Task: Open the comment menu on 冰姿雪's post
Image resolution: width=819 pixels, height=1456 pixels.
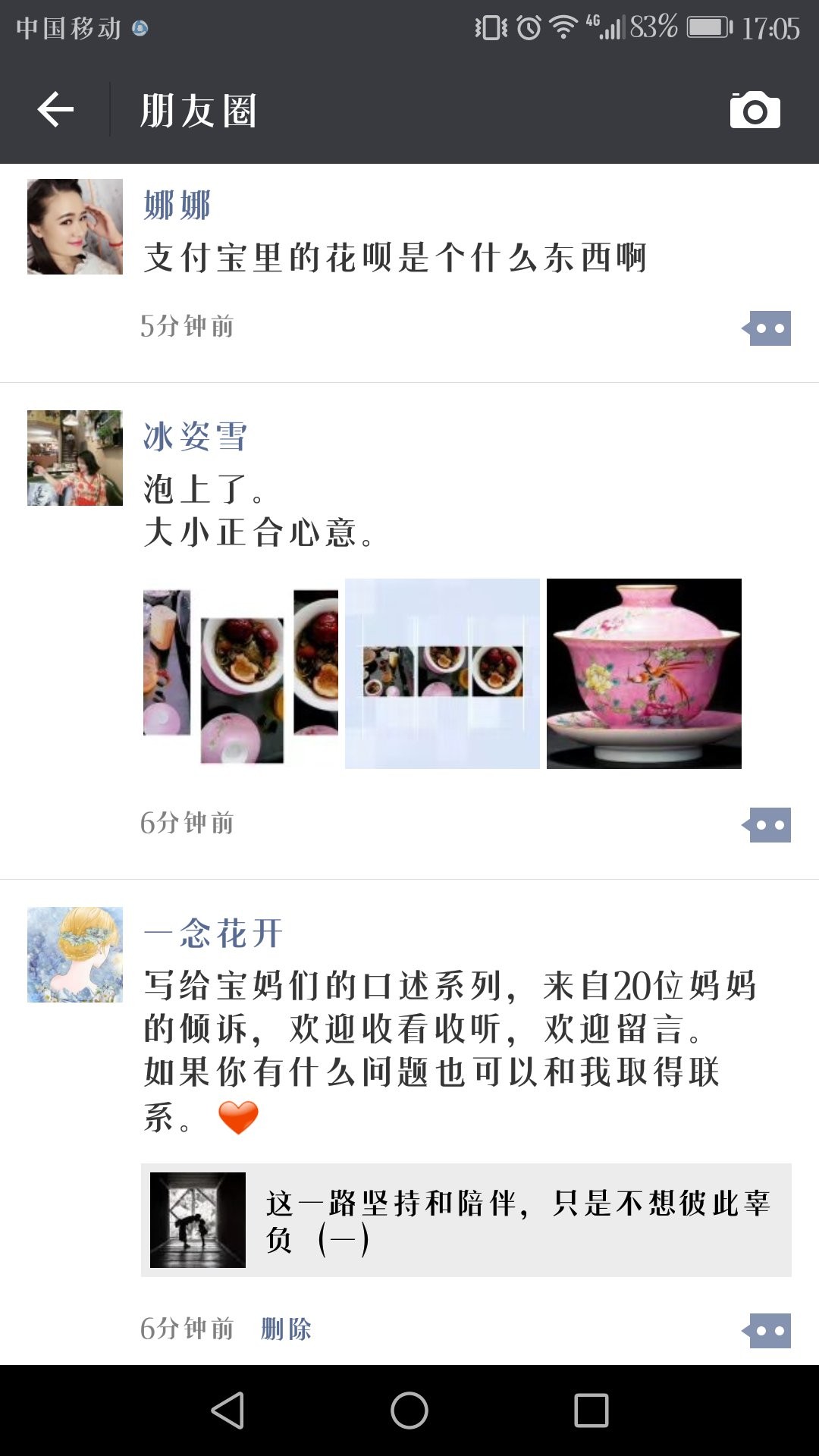Action: [768, 825]
